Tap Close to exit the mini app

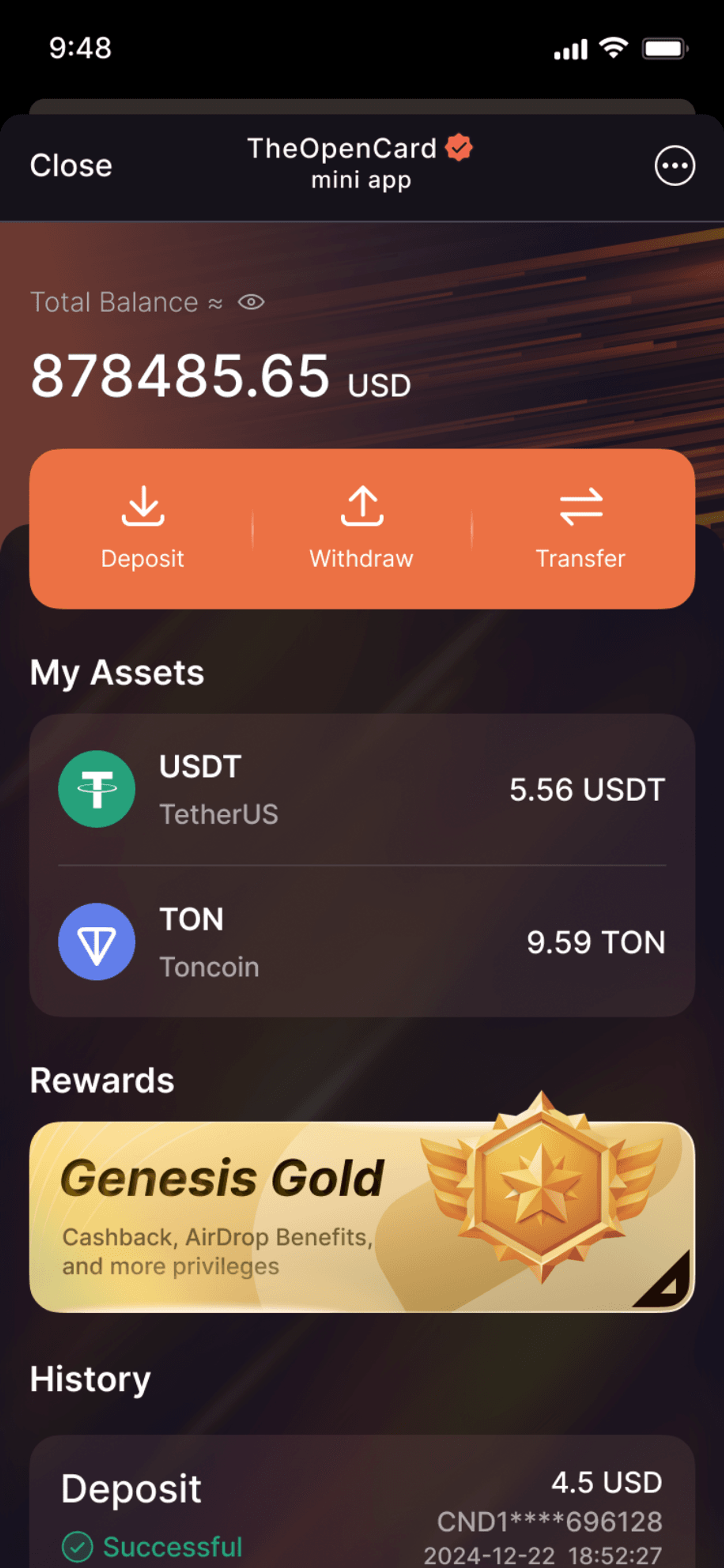pos(71,165)
